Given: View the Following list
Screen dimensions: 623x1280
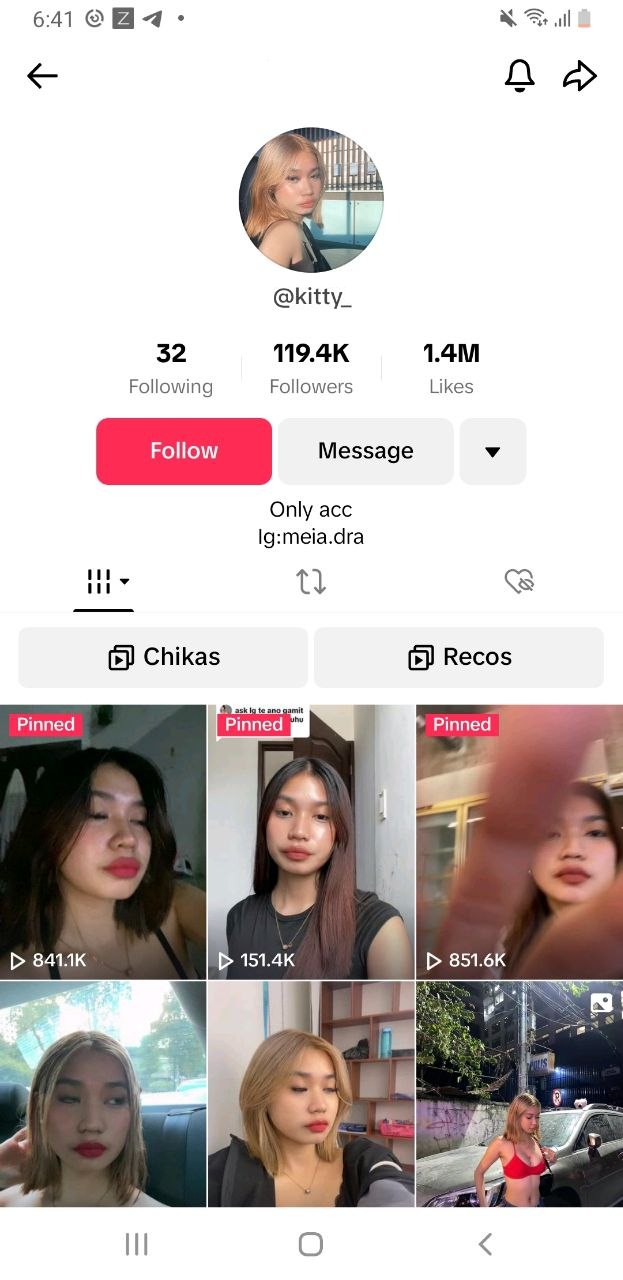Looking at the screenshot, I should click(171, 368).
